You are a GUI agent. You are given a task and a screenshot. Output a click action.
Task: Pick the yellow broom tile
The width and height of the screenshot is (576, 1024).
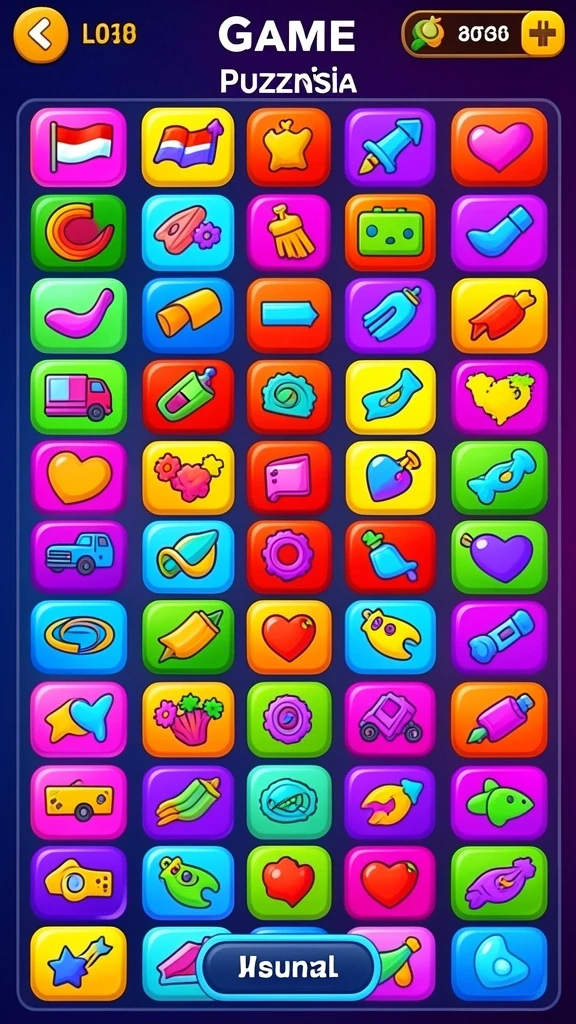[x=289, y=232]
